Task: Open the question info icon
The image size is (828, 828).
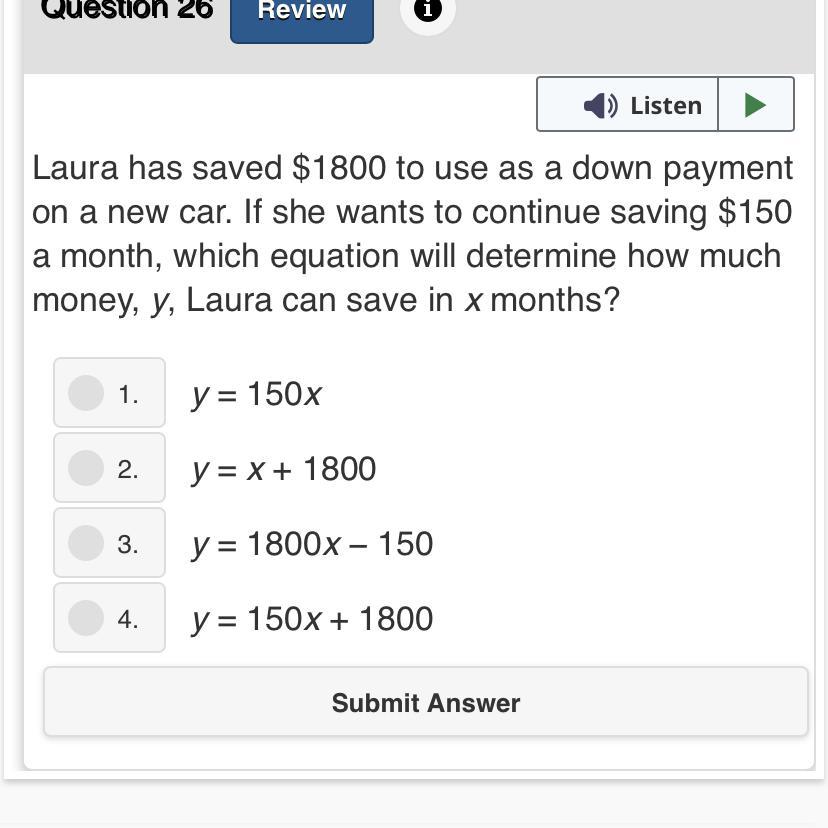Action: pos(427,11)
